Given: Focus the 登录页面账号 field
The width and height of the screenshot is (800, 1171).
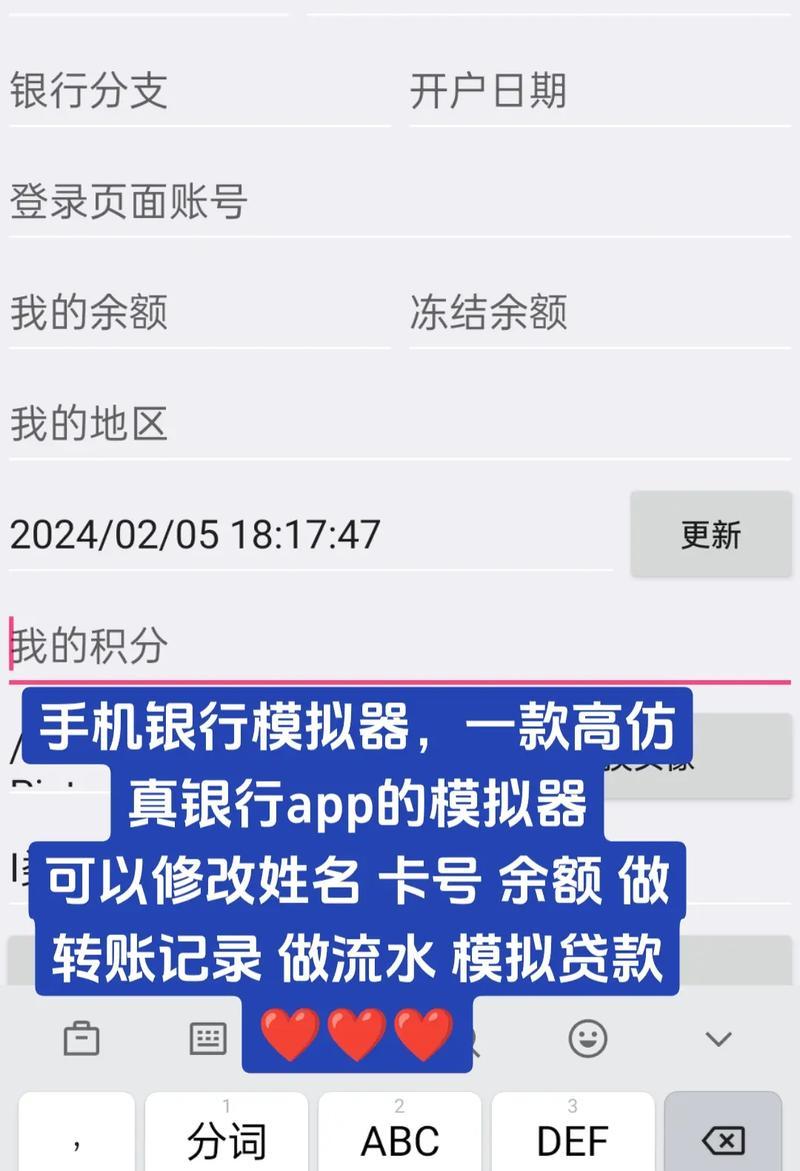Looking at the screenshot, I should pos(400,203).
